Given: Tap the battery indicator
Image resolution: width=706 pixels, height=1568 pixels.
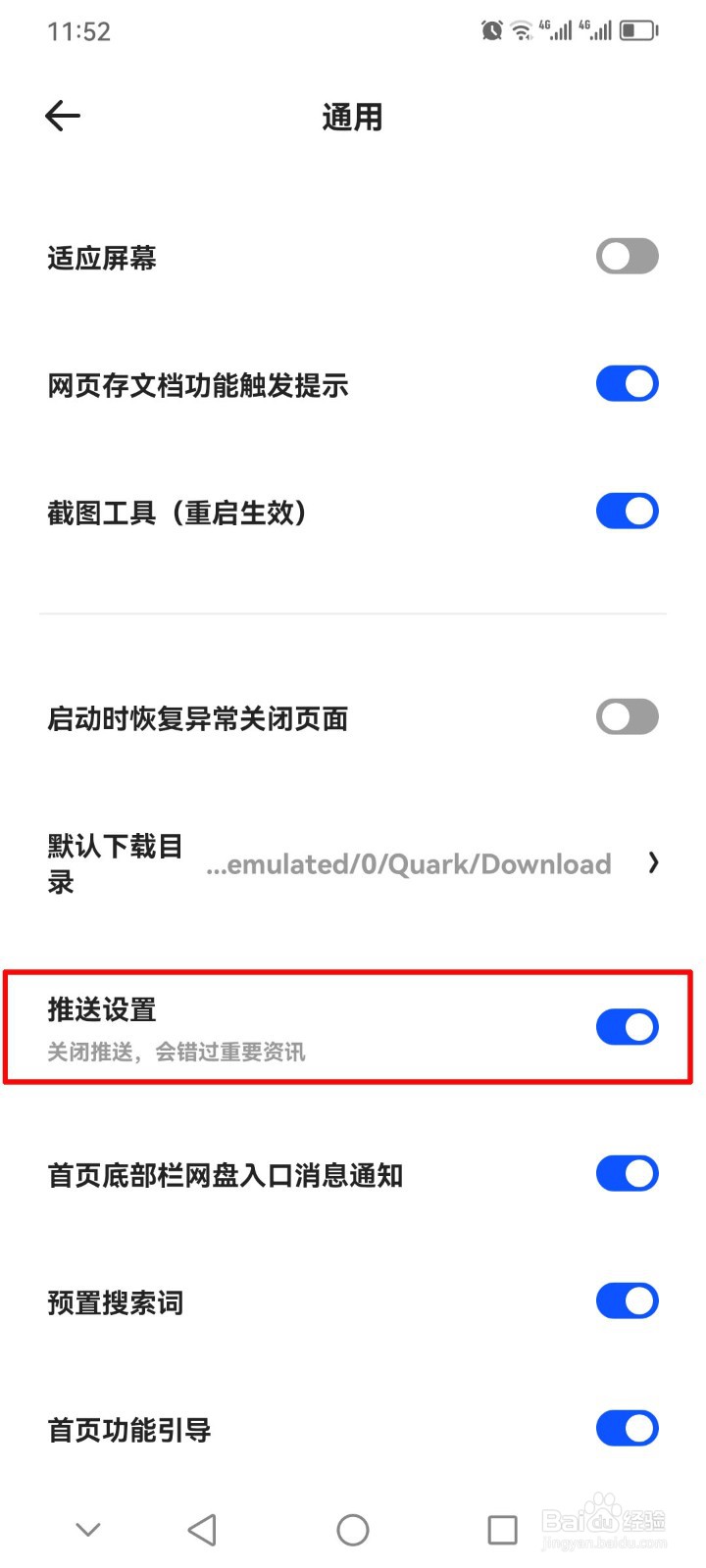Looking at the screenshot, I should (637, 29).
